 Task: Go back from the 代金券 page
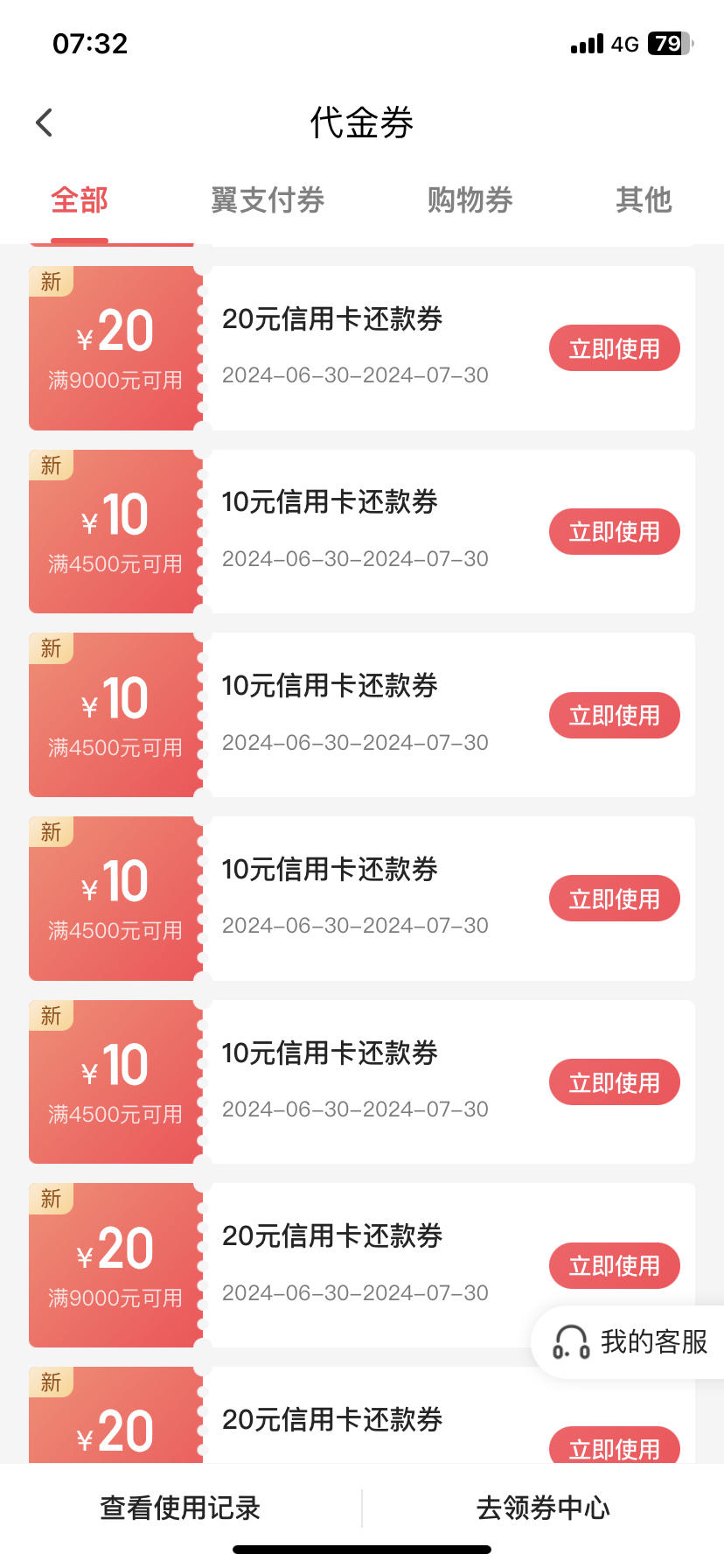coord(45,122)
